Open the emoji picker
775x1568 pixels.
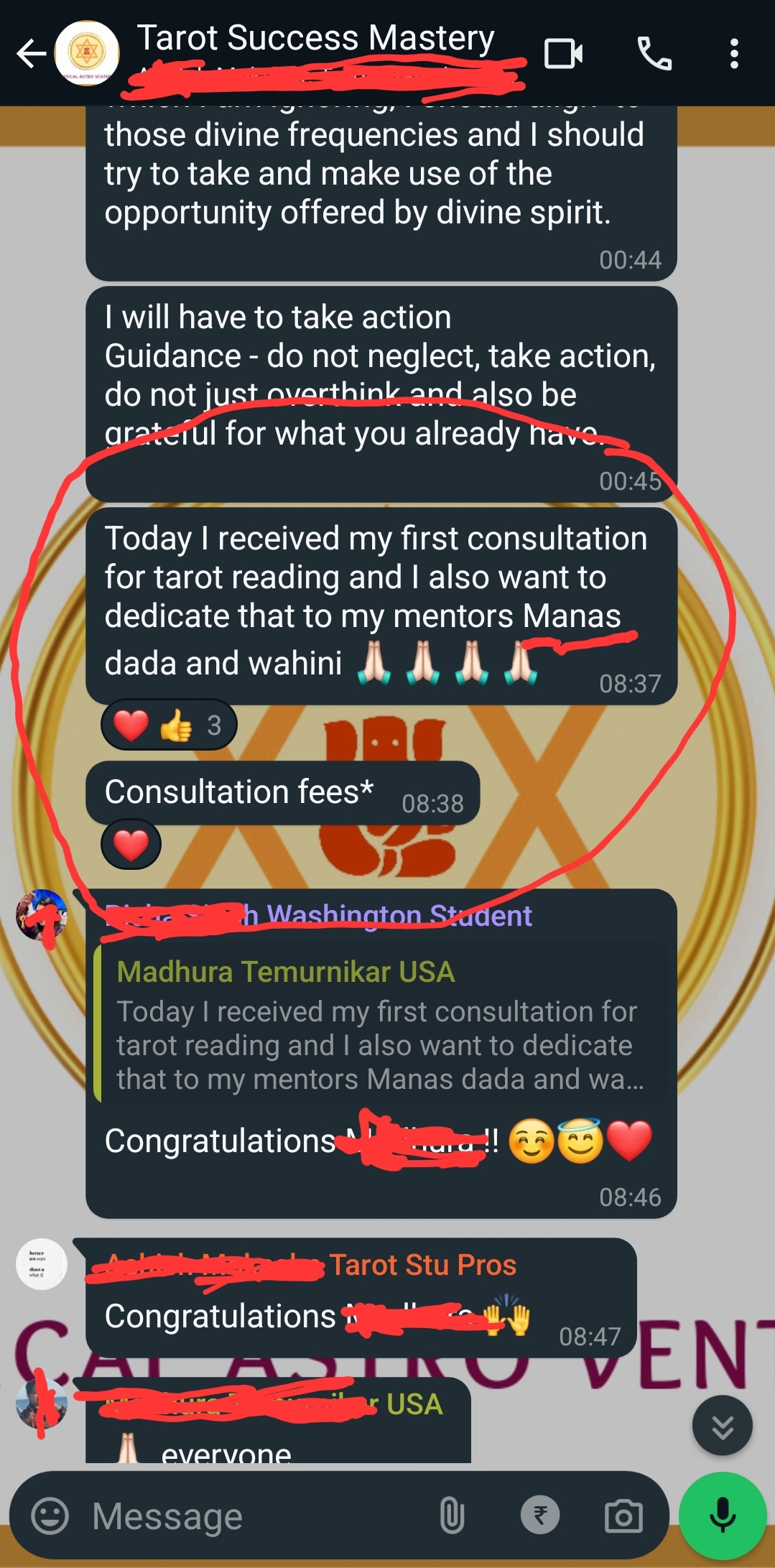50,1516
